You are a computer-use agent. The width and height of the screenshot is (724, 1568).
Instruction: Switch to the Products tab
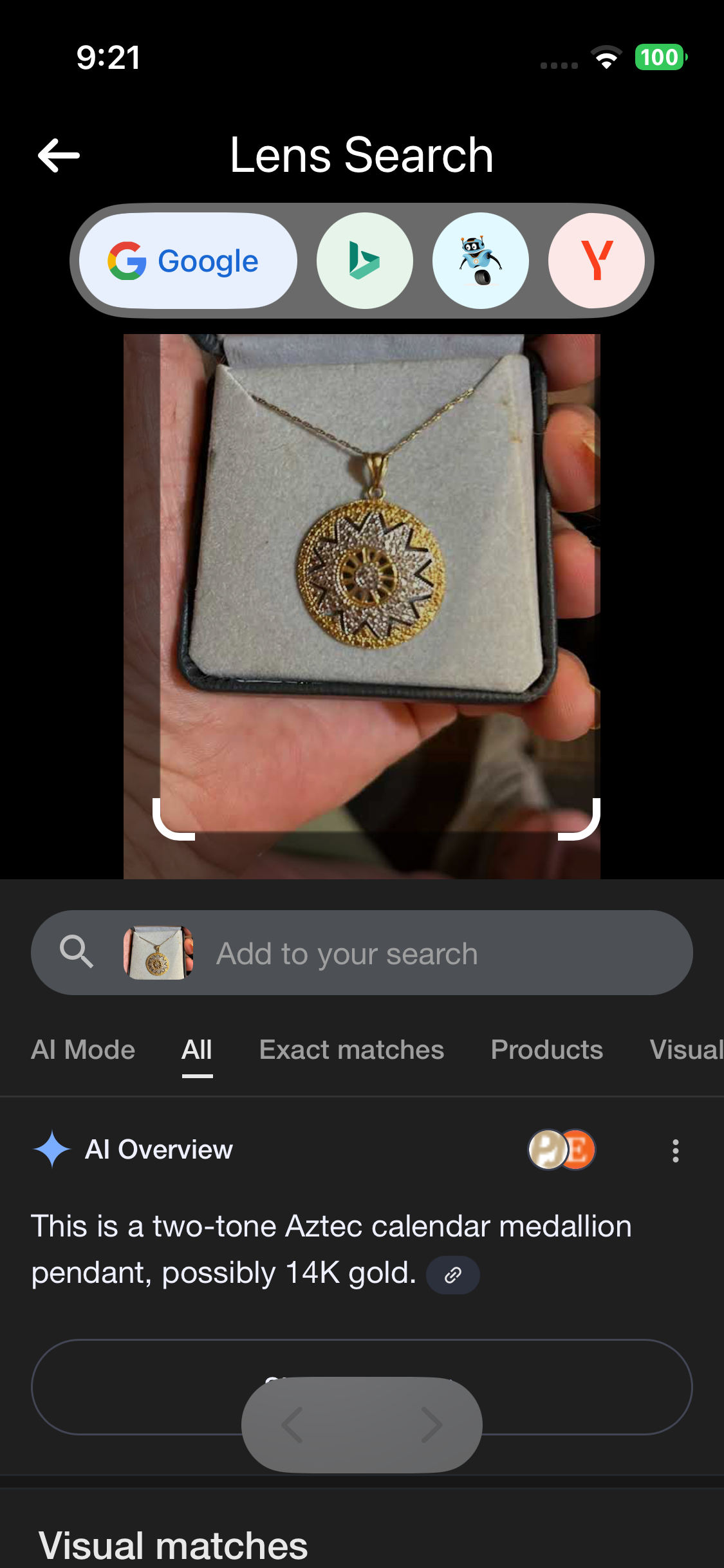546,1050
